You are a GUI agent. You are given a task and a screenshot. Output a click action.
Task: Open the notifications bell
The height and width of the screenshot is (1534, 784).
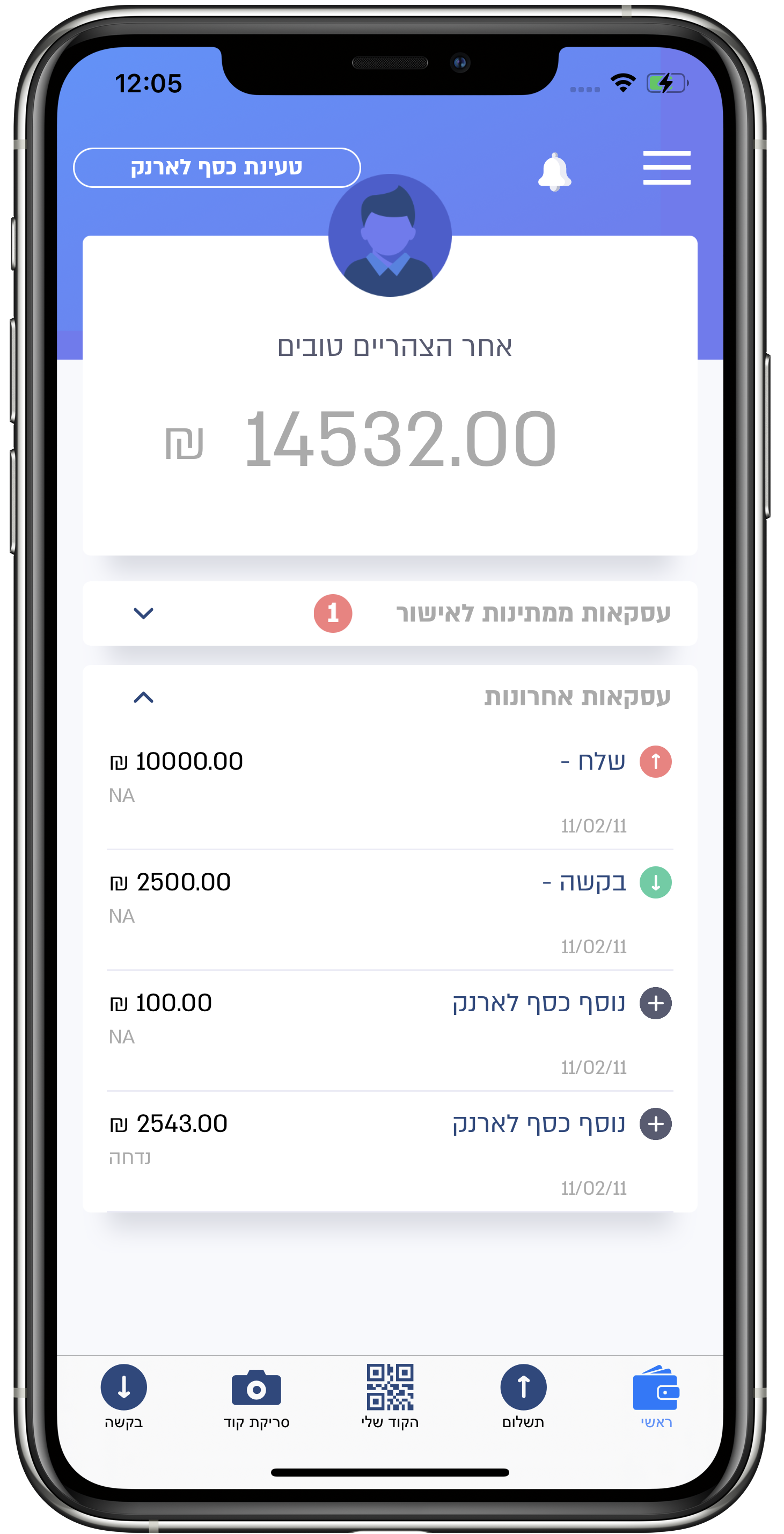[x=554, y=172]
